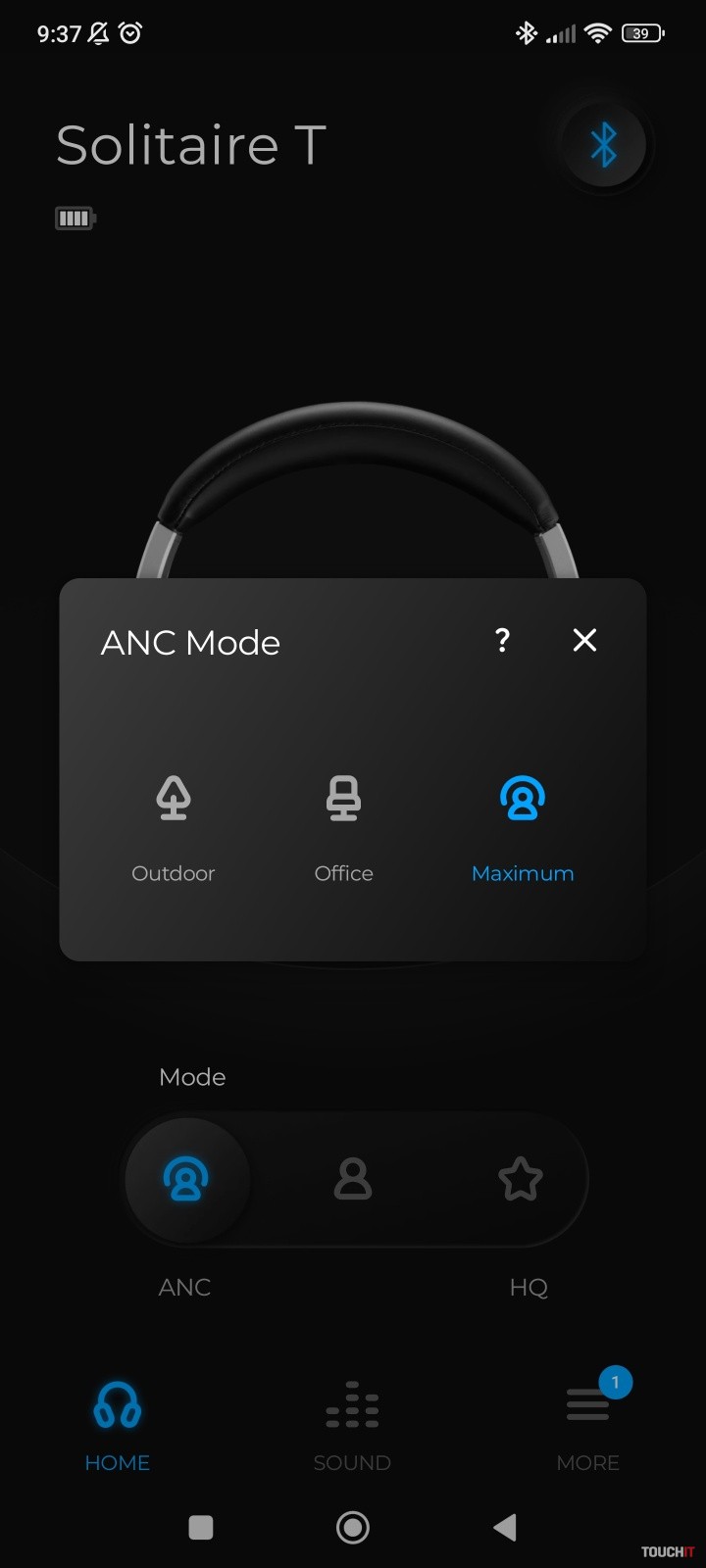706x1568 pixels.
Task: Tap the Bluetooth connection button
Action: 603,145
